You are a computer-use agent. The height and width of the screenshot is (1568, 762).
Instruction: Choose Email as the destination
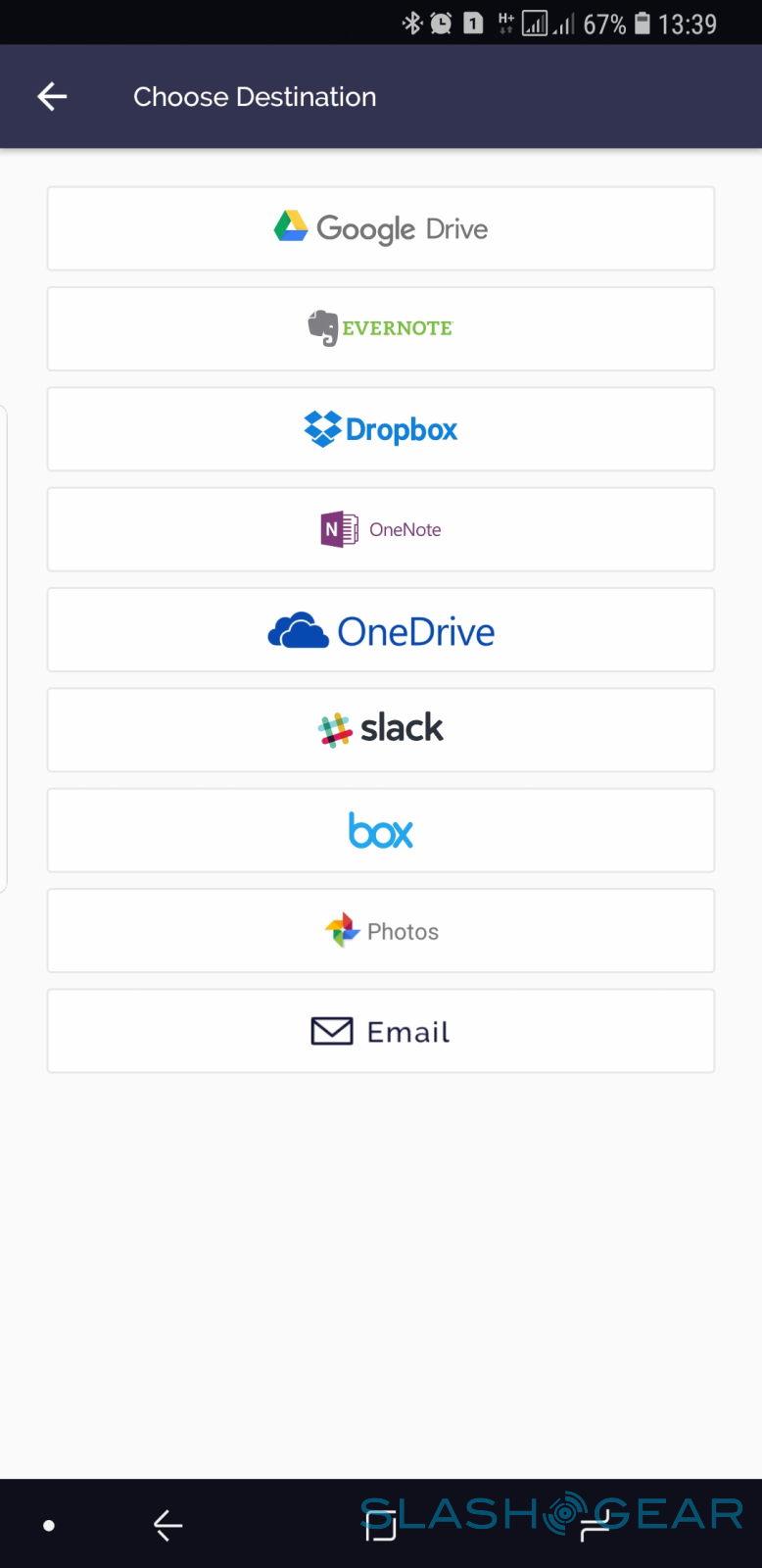[380, 1031]
